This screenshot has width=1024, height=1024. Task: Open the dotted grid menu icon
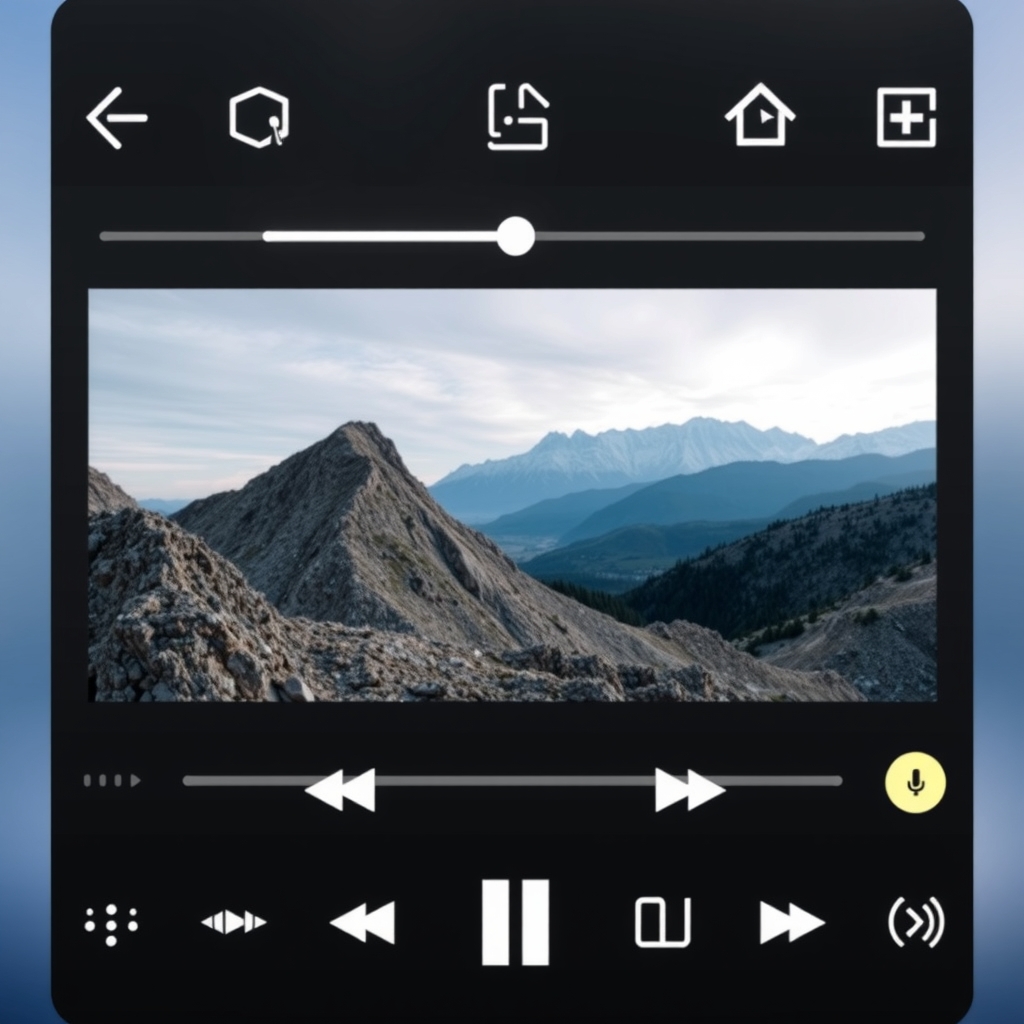tap(111, 922)
